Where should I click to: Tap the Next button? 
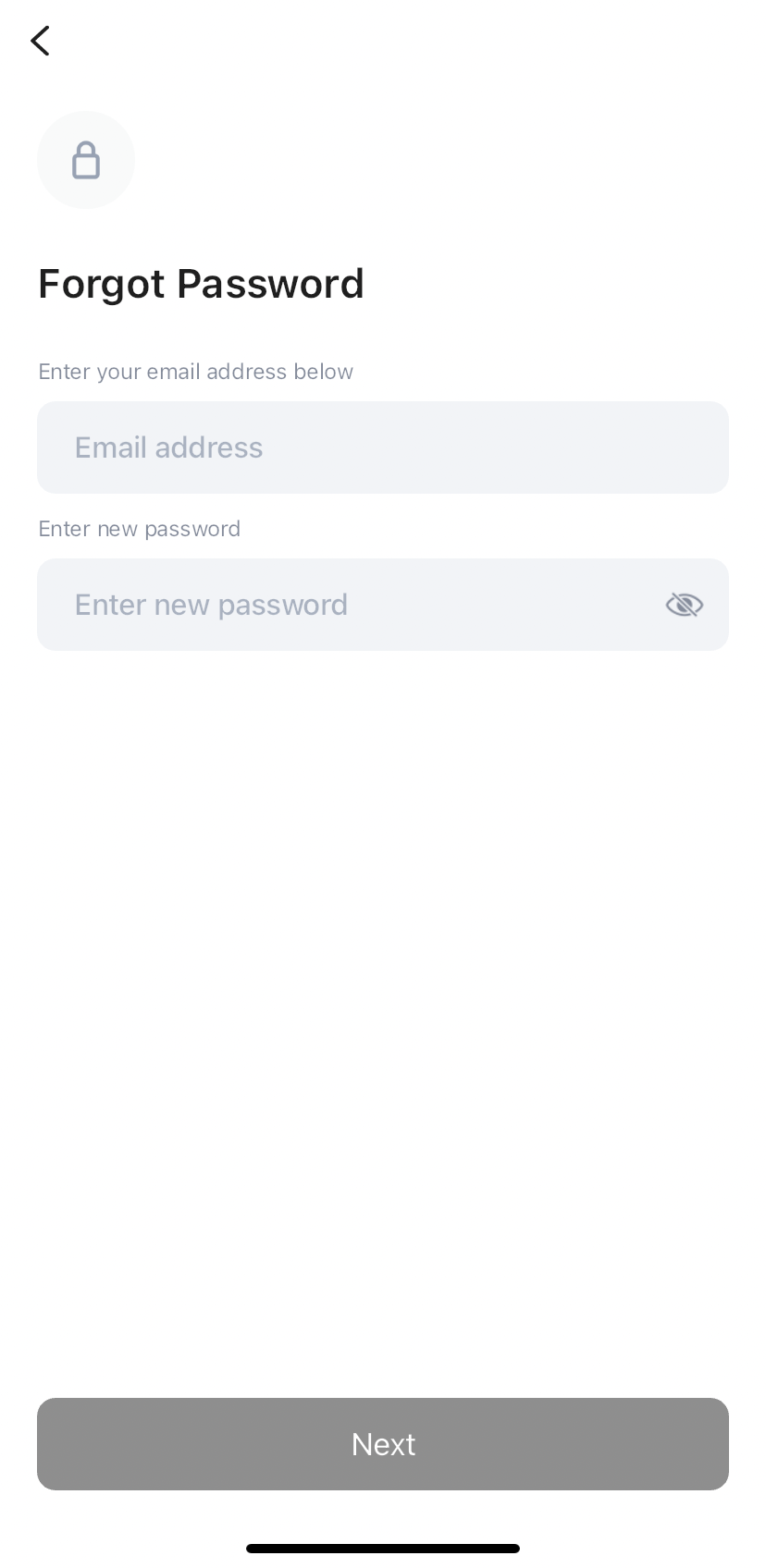pos(382,1443)
